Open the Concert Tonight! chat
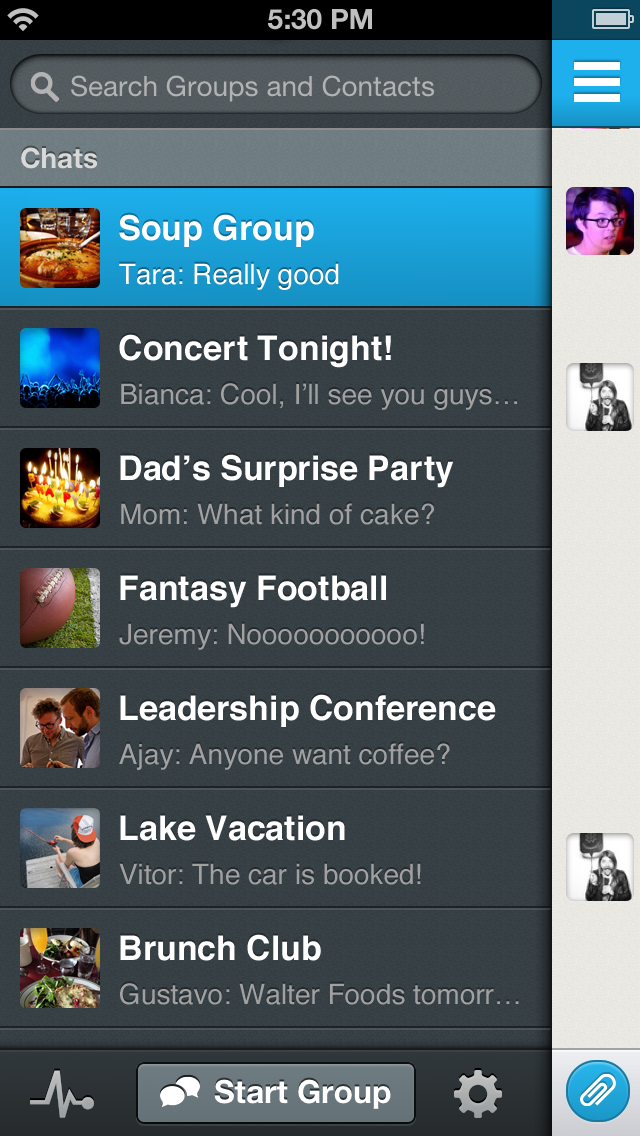The image size is (640, 1136). (x=275, y=368)
